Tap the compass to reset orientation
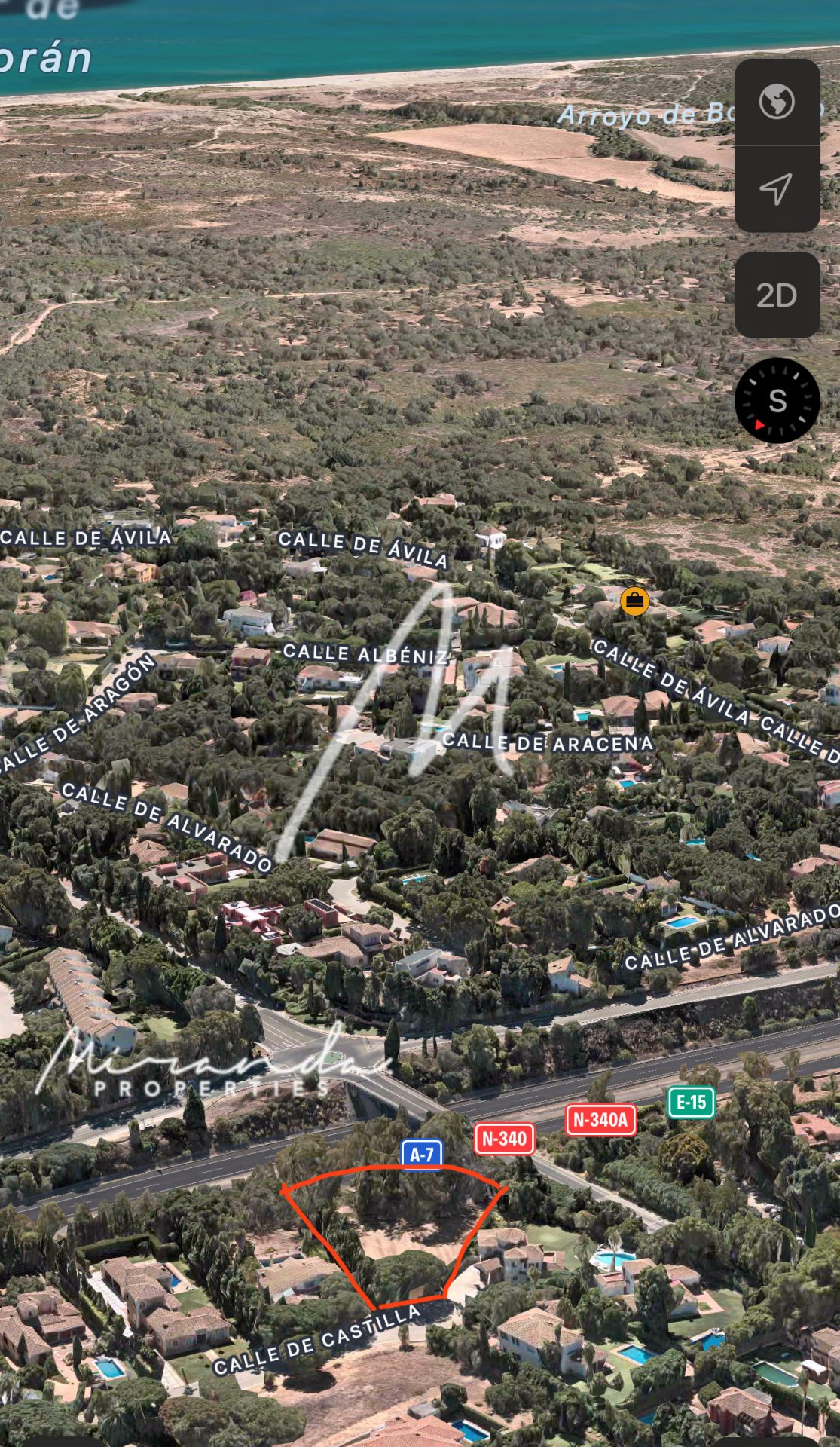The height and width of the screenshot is (1447, 840). [x=777, y=400]
